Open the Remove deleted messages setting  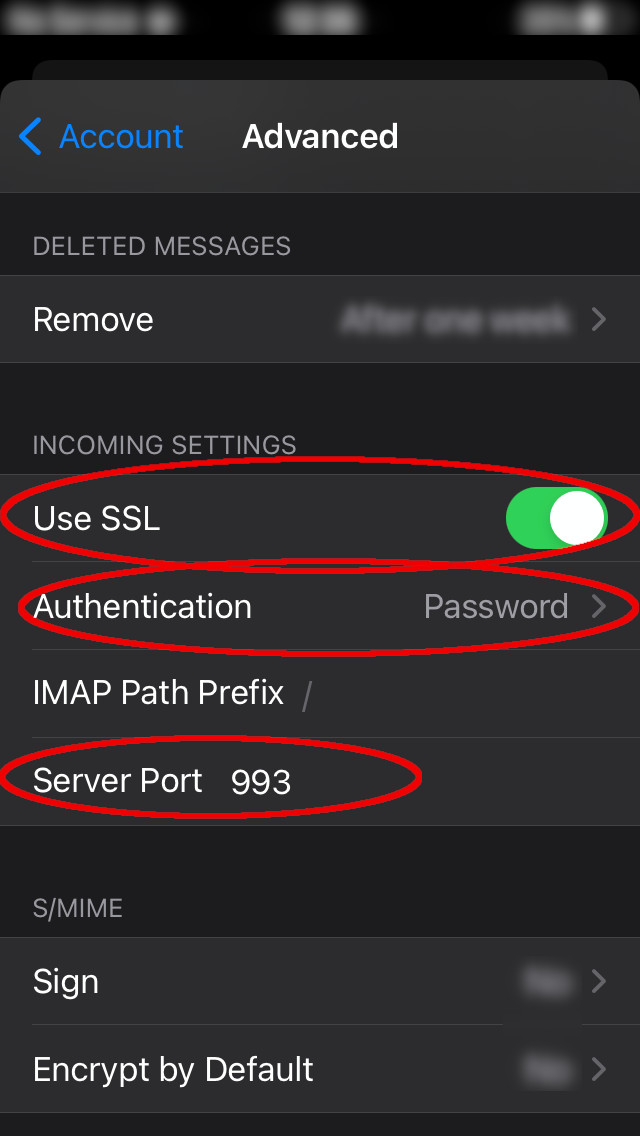320,320
